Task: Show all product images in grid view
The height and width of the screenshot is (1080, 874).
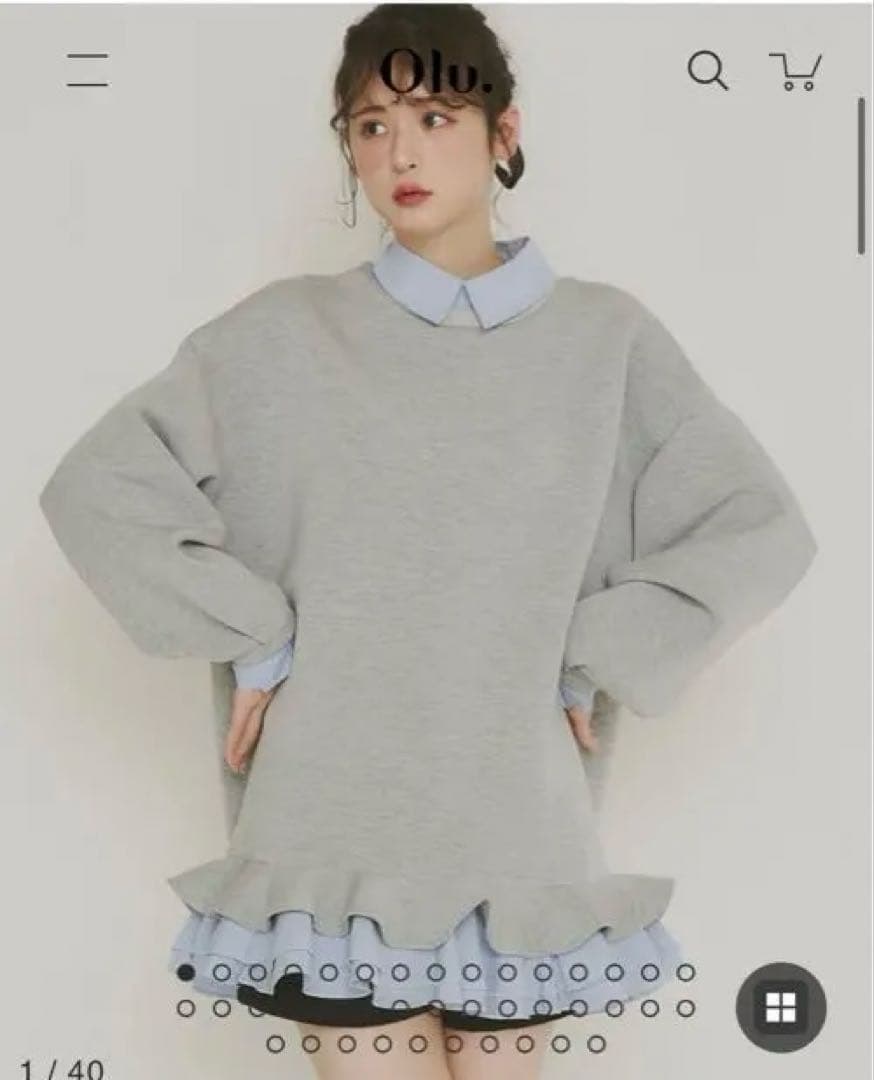Action: coord(780,1007)
